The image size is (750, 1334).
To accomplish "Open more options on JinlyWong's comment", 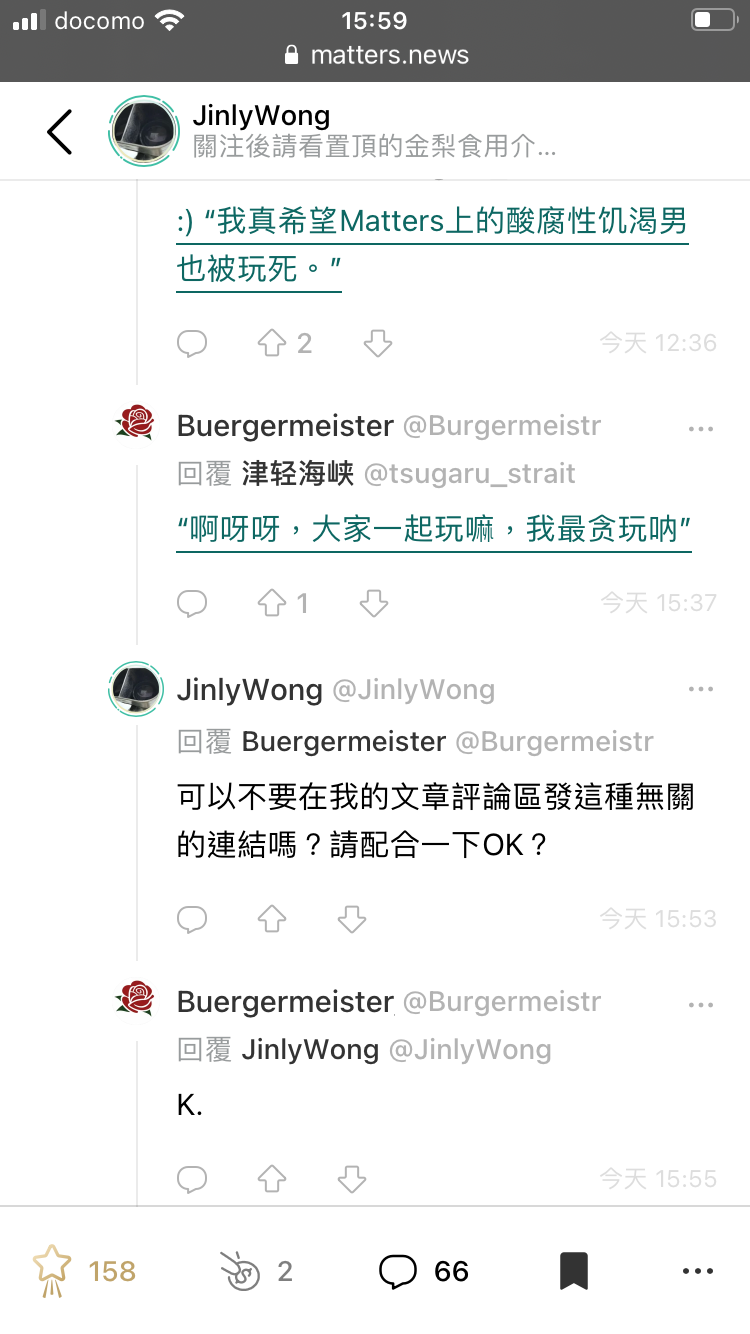I will pos(701,689).
